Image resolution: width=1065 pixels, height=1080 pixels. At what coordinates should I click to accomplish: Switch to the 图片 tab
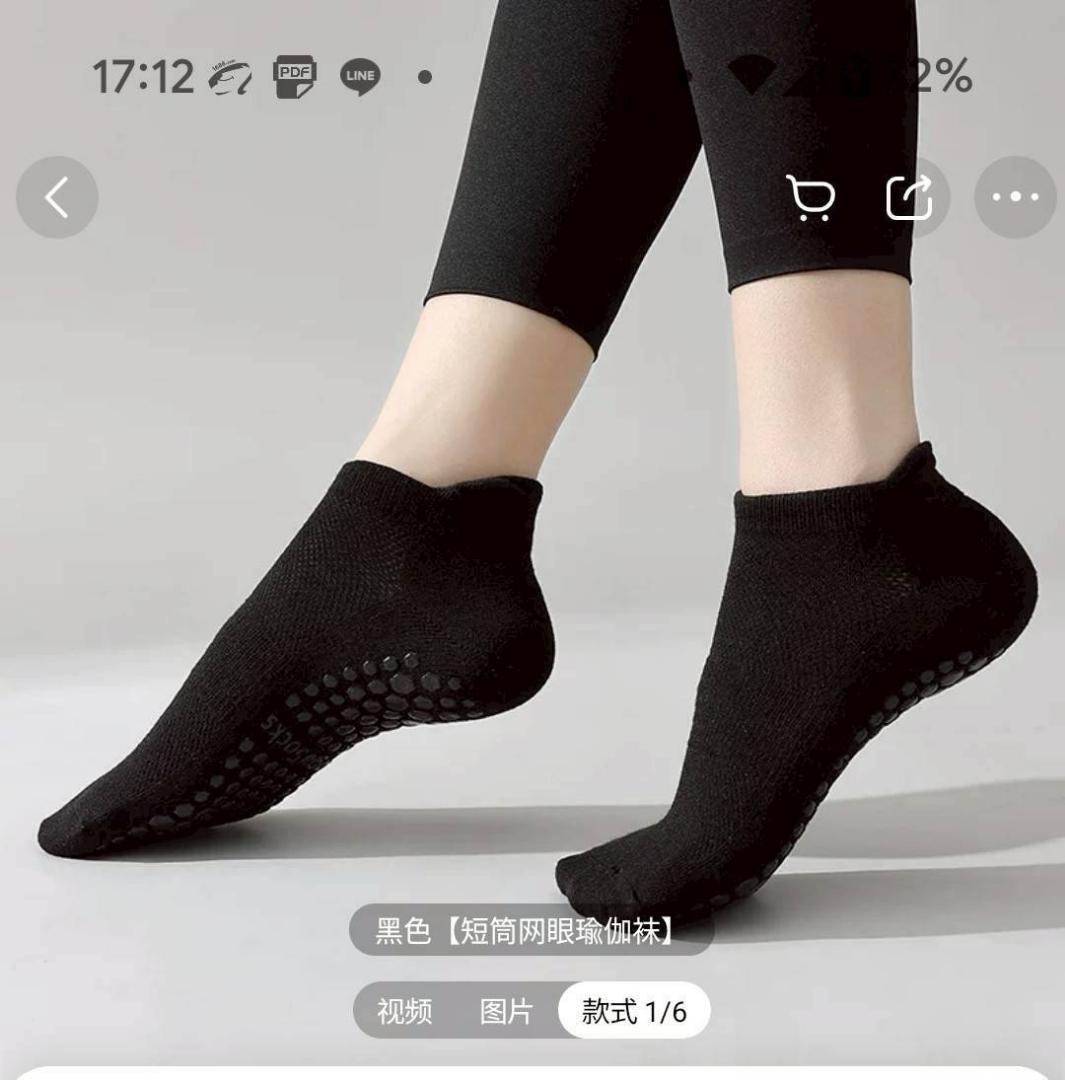pyautogui.click(x=507, y=1012)
